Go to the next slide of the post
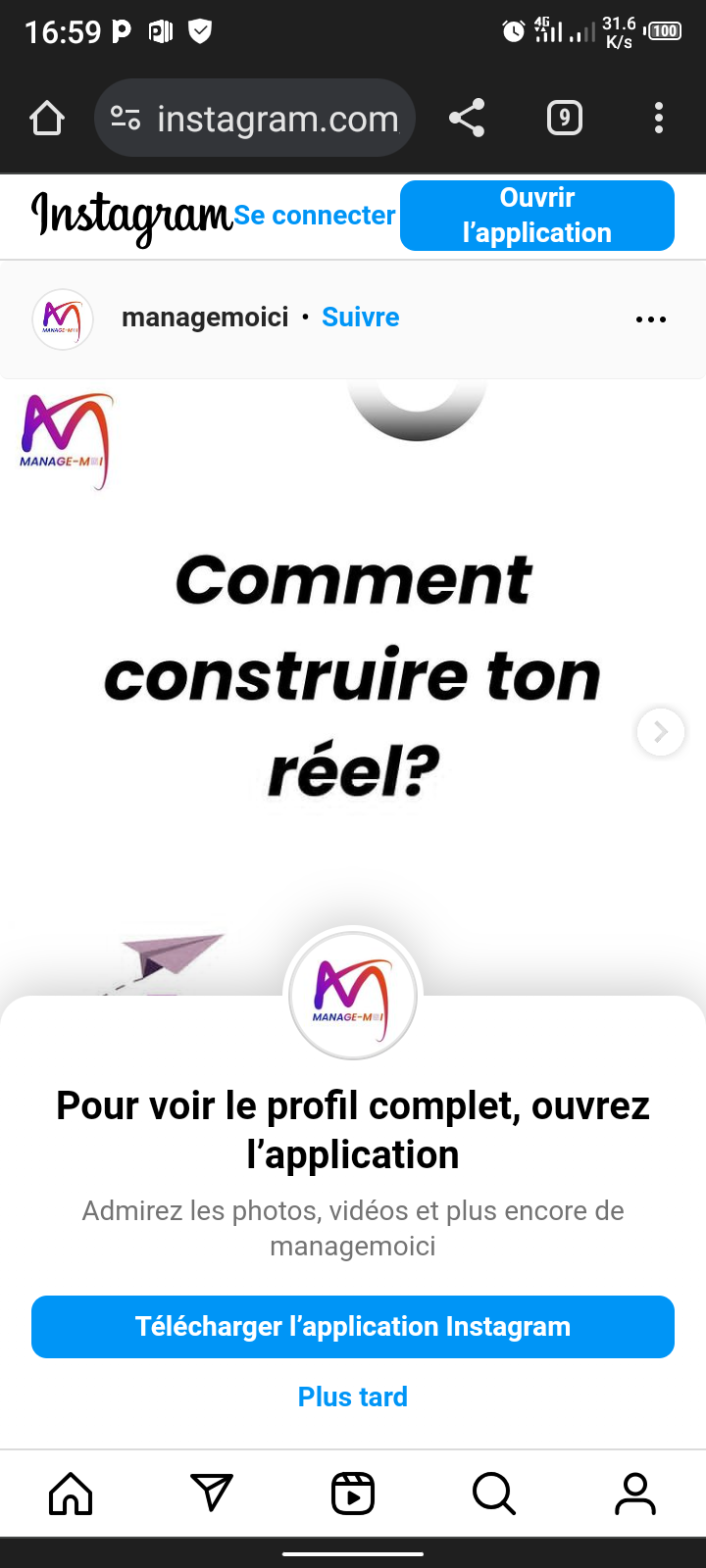The width and height of the screenshot is (706, 1568). click(x=660, y=732)
